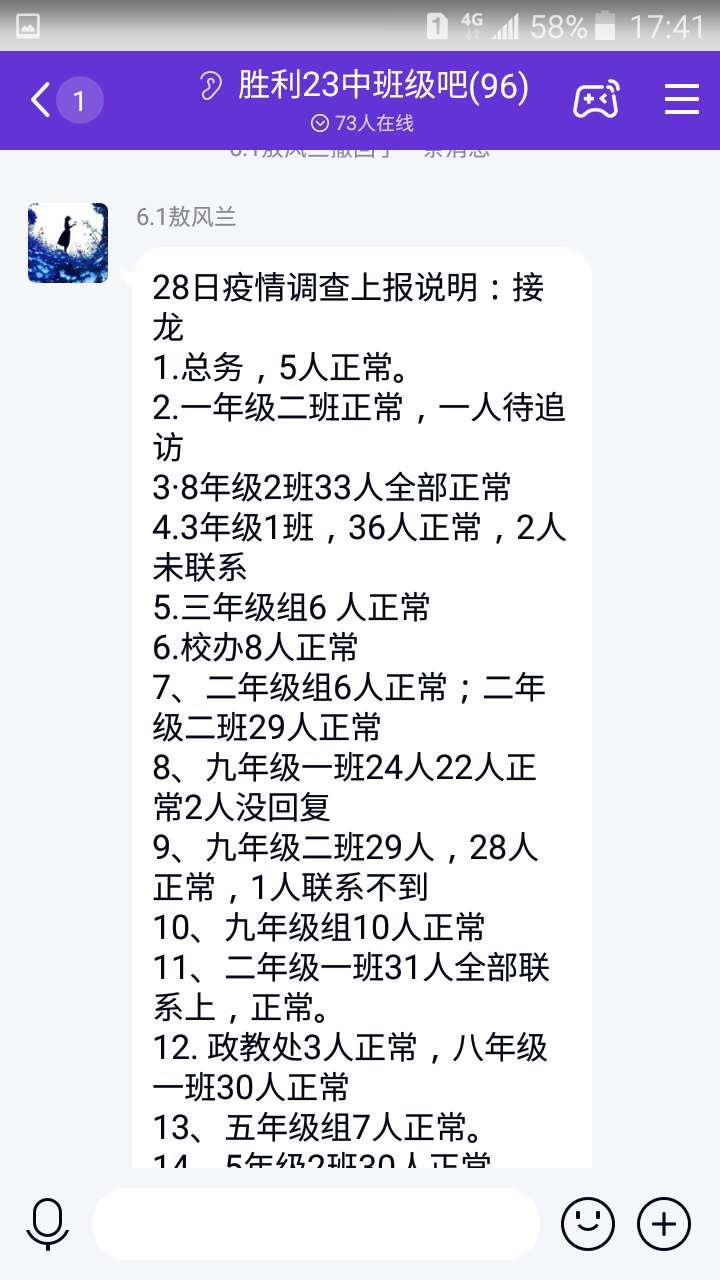Focus the message text input box
This screenshot has height=1280, width=720.
(316, 1224)
